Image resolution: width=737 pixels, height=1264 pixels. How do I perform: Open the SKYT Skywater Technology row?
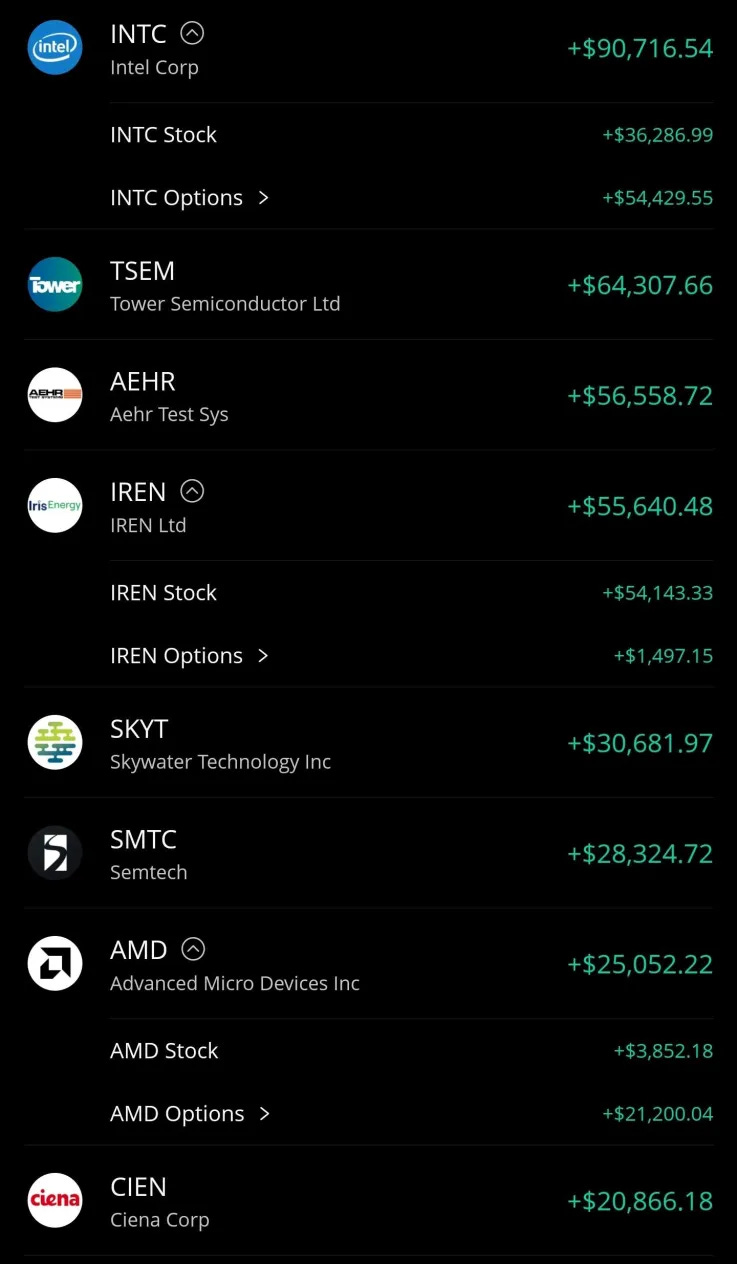[368, 744]
